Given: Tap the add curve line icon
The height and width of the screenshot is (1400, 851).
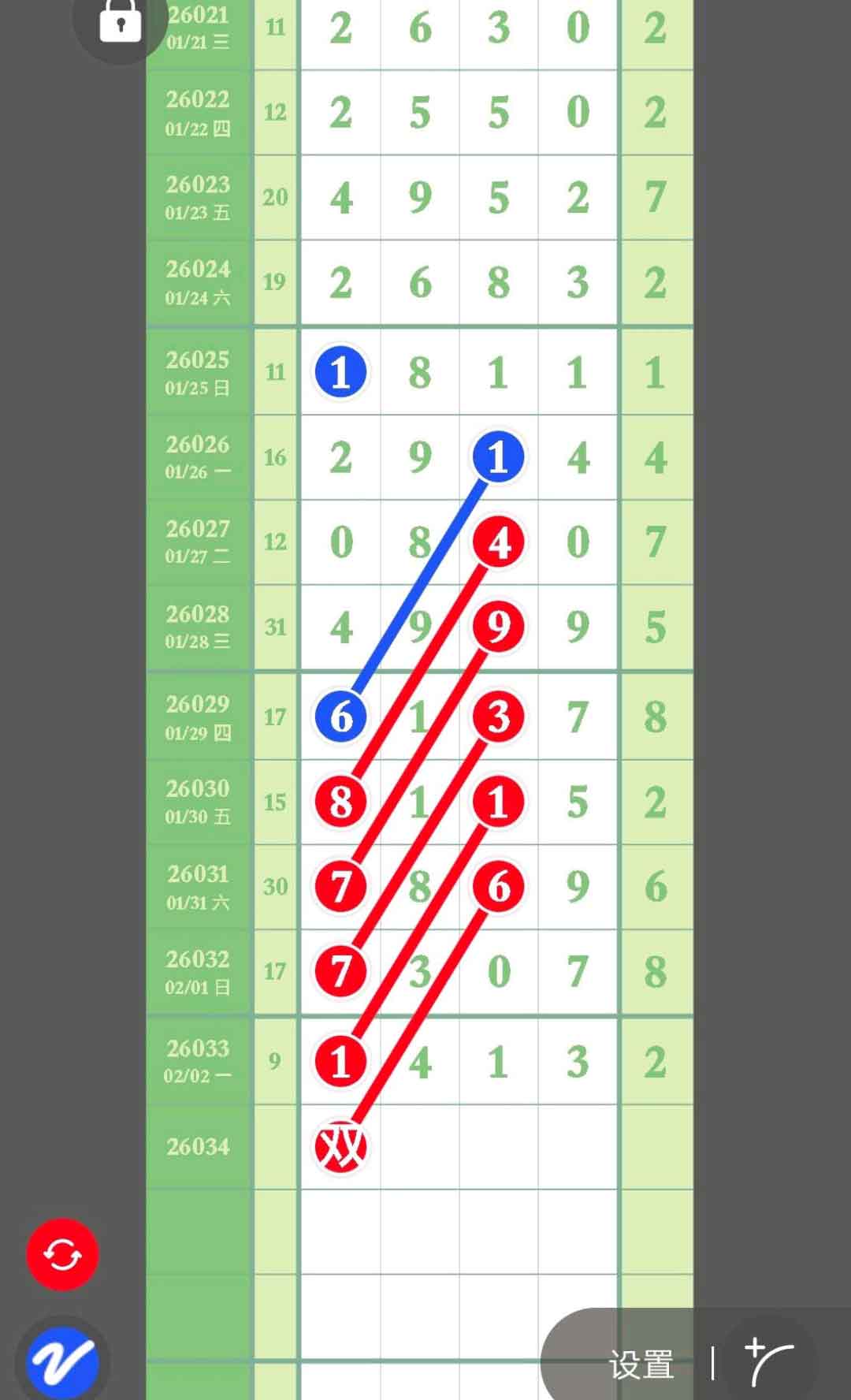Looking at the screenshot, I should 768,1361.
